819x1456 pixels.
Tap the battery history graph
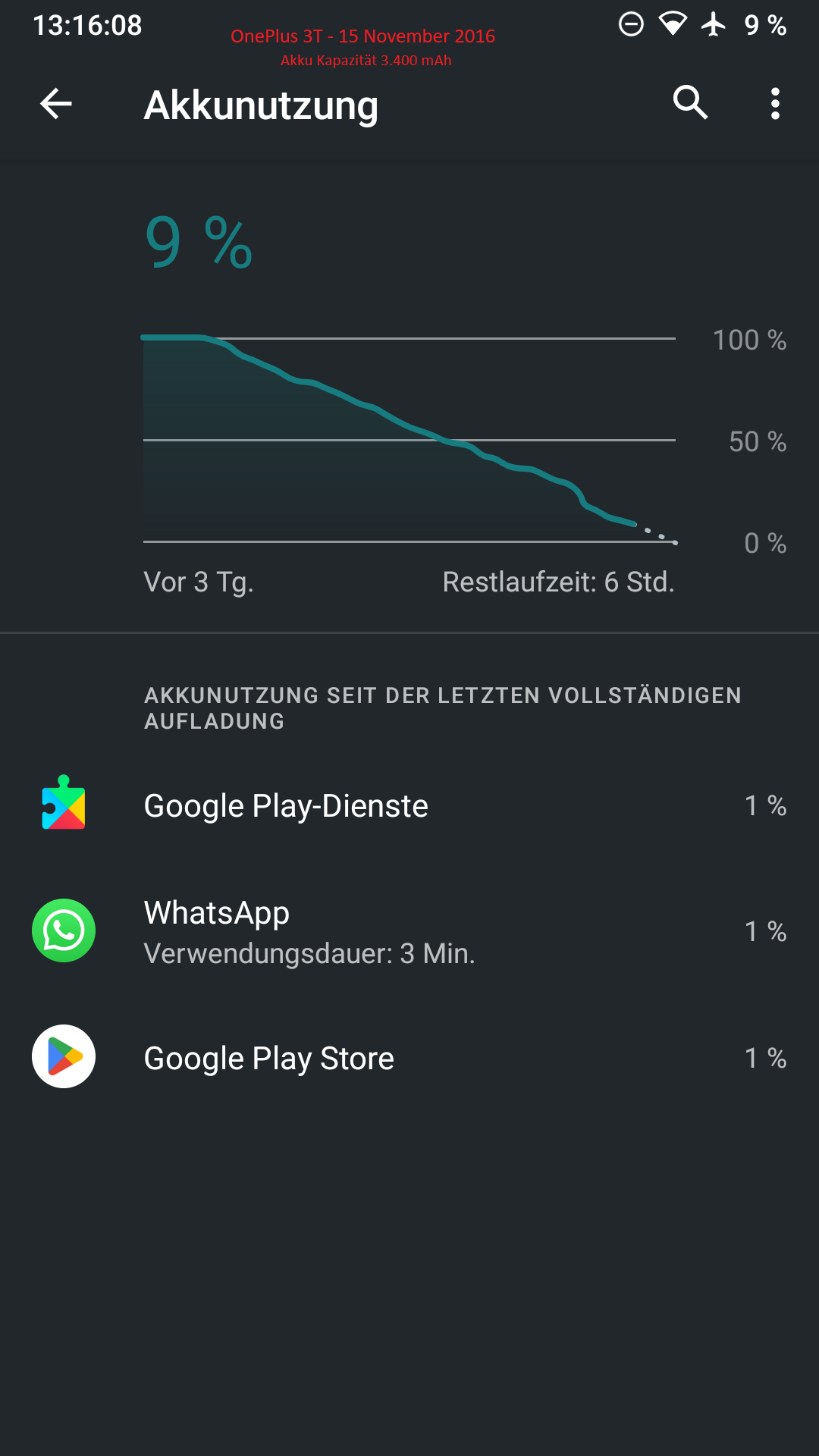click(409, 440)
